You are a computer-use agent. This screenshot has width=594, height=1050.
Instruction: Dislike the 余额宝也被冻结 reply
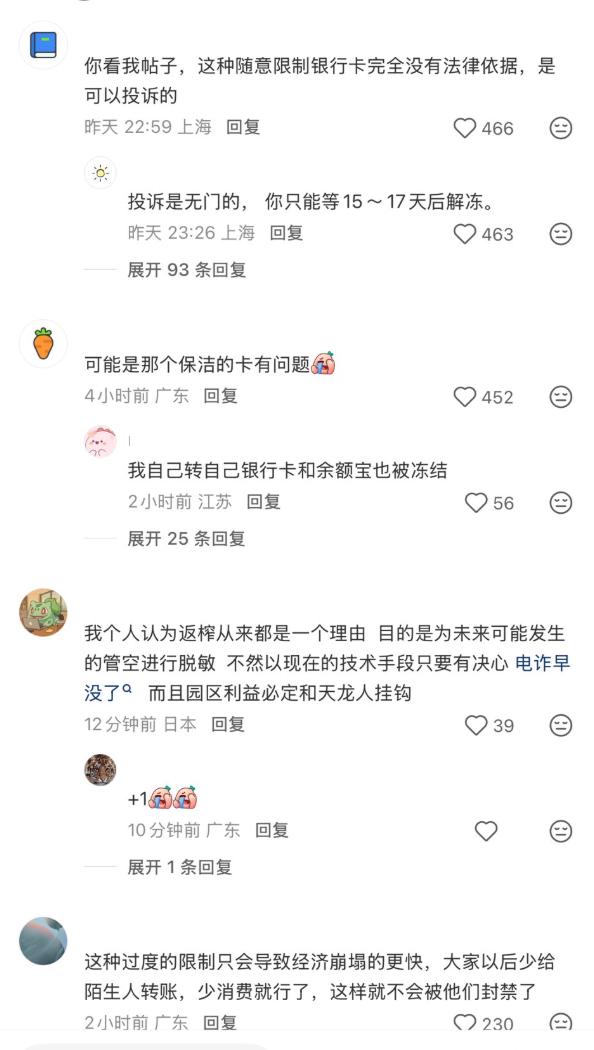coord(561,503)
